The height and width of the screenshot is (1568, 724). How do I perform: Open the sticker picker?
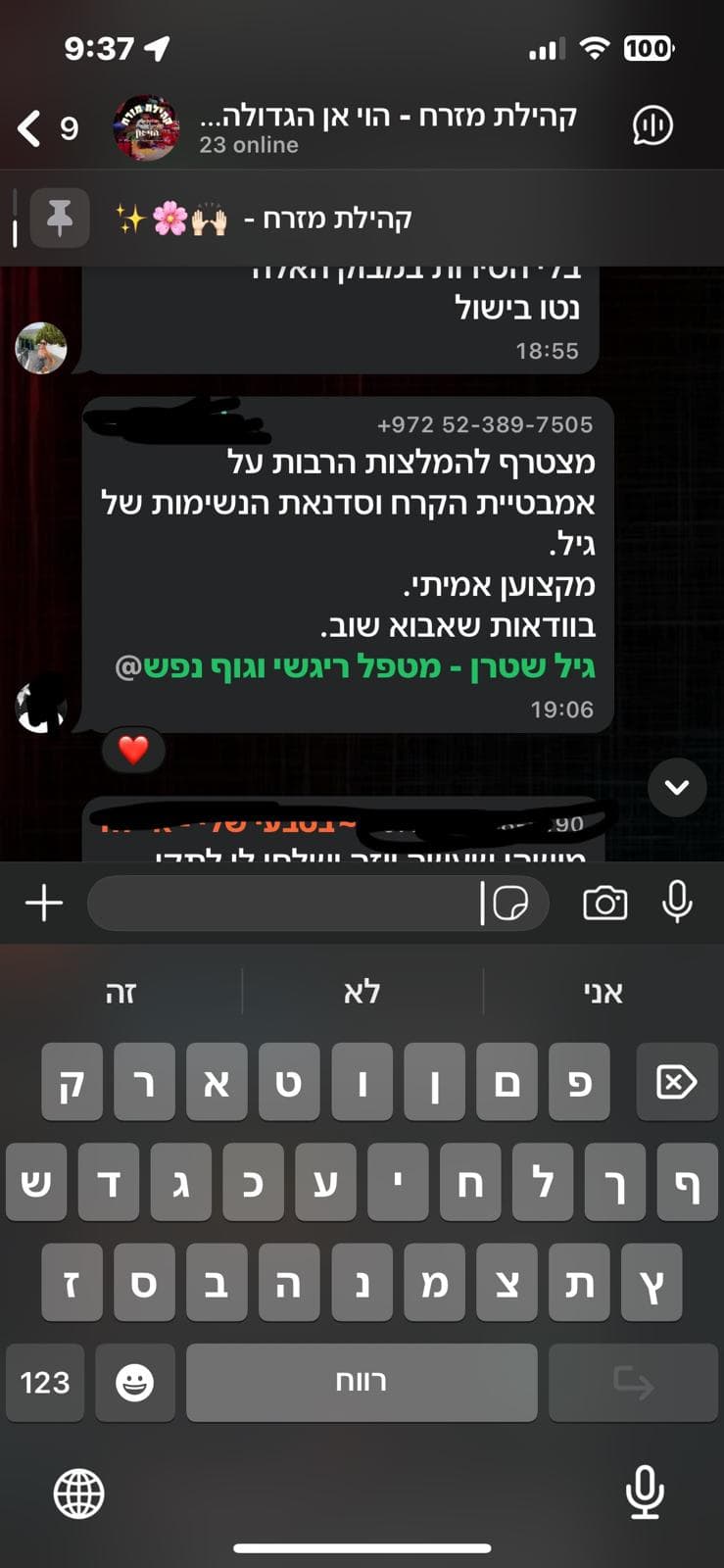[x=510, y=903]
